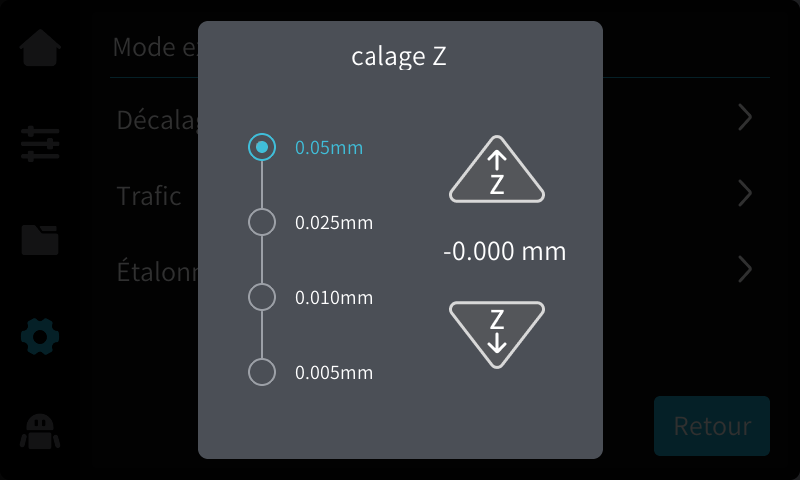Lower the Z offset with down arrow
The width and height of the screenshot is (800, 480).
point(497,332)
